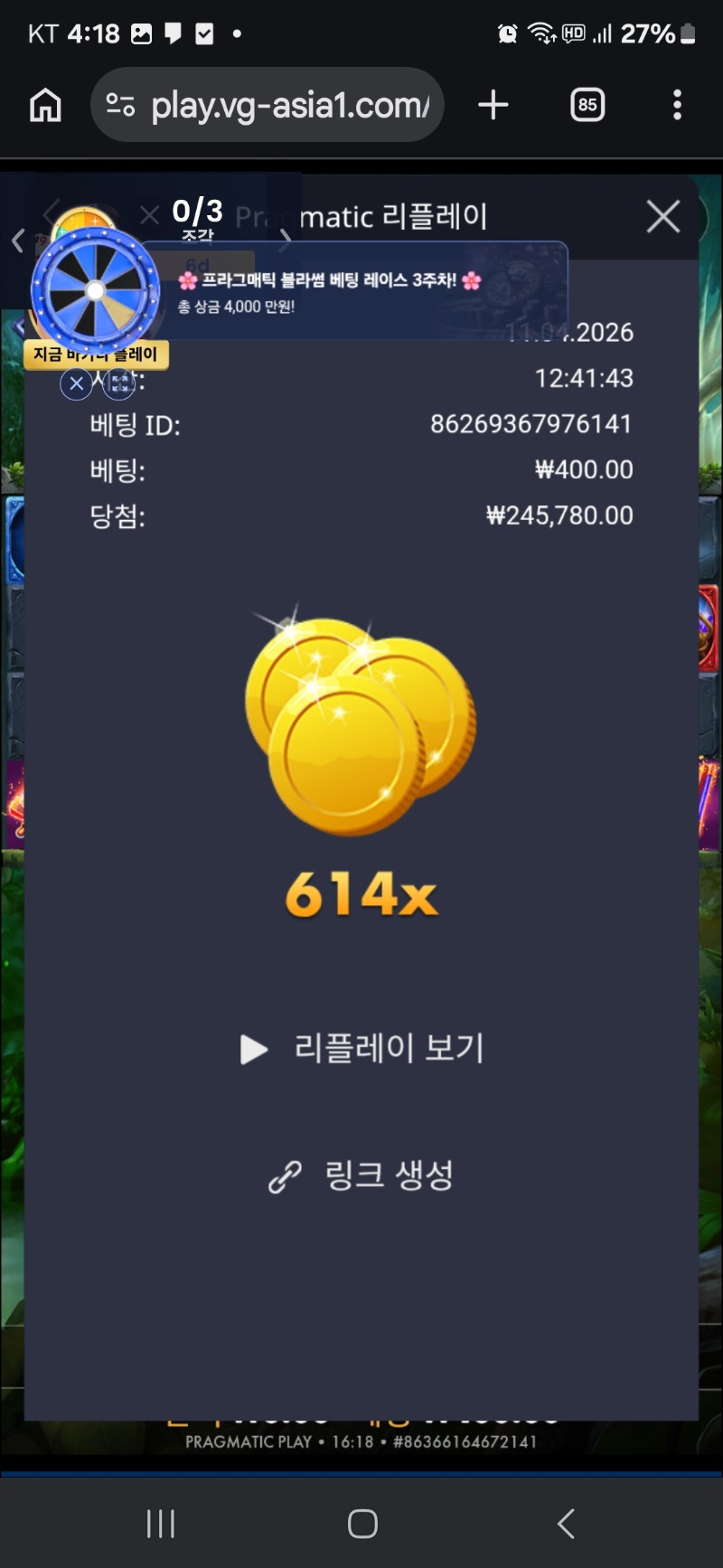Expand the floating wheel widget
The width and height of the screenshot is (723, 1568).
(119, 384)
